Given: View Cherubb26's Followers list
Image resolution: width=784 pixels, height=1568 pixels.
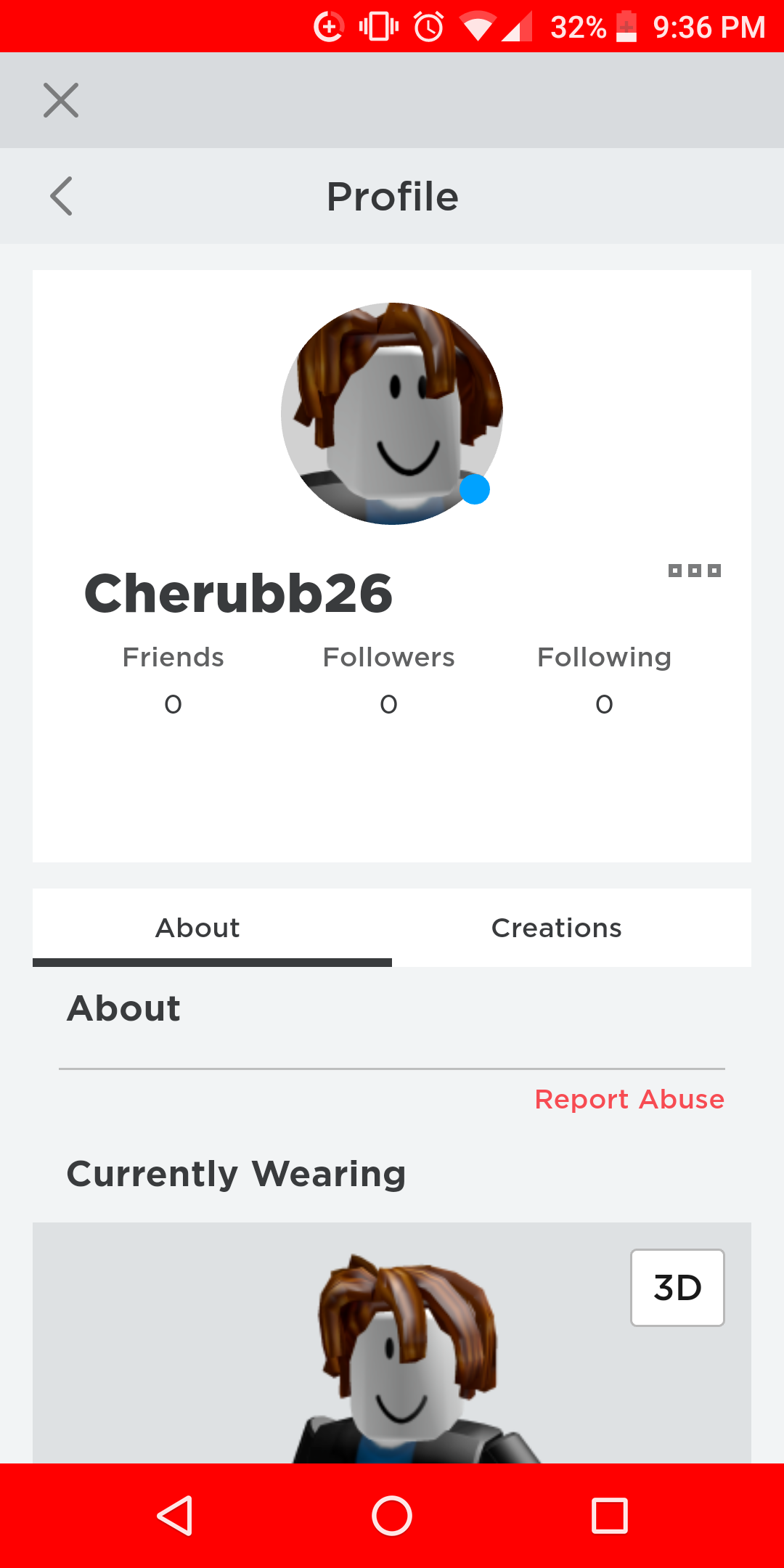Looking at the screenshot, I should pyautogui.click(x=388, y=679).
